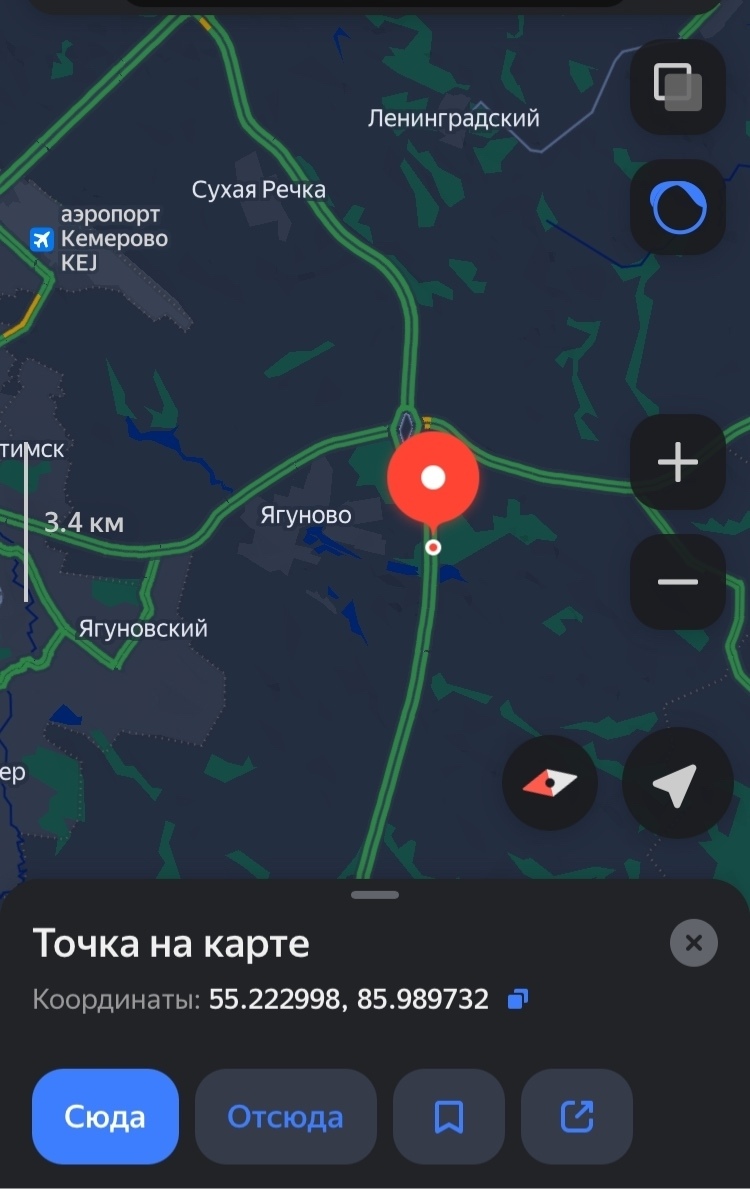This screenshot has width=750, height=1189.
Task: Zoom in with the plus button
Action: 677,462
